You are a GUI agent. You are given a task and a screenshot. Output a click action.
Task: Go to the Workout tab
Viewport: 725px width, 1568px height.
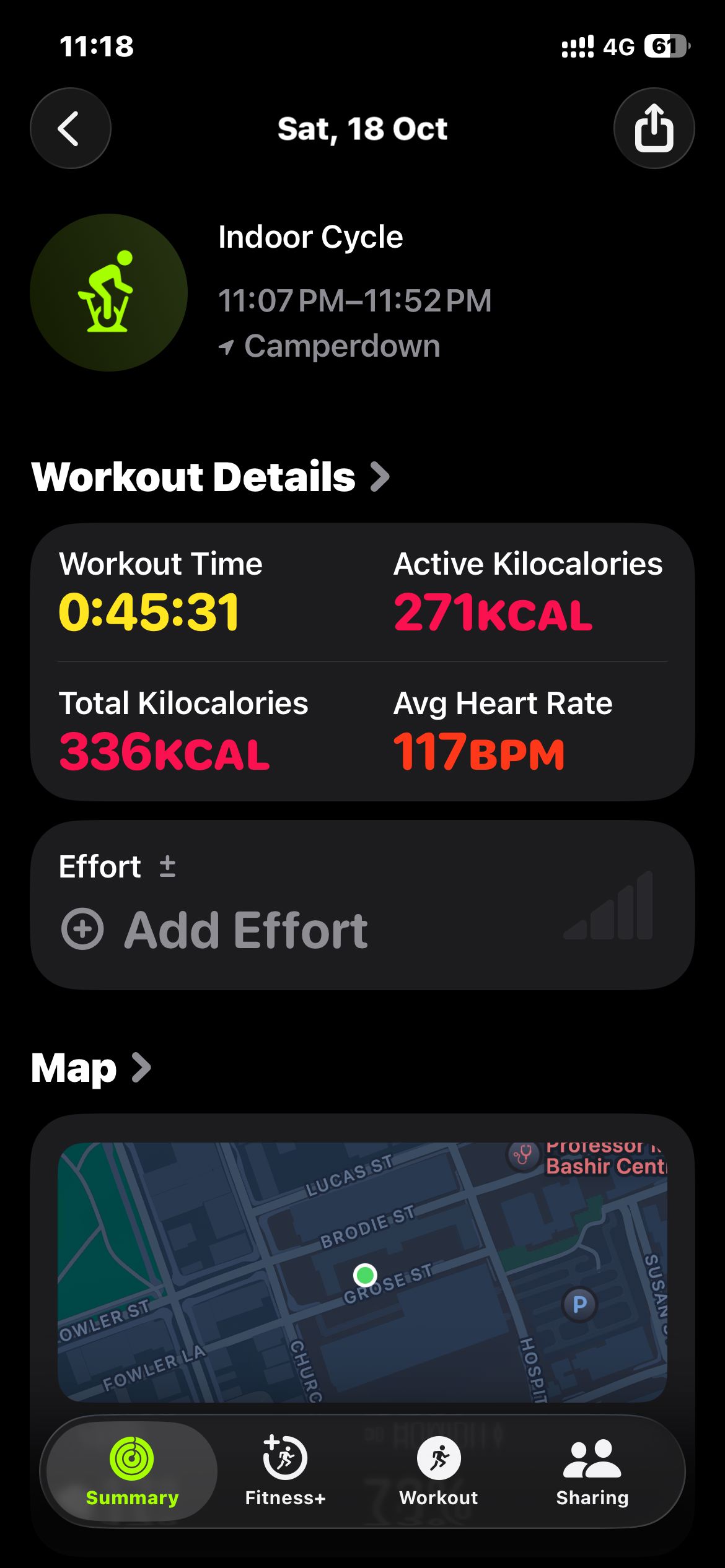(439, 1471)
